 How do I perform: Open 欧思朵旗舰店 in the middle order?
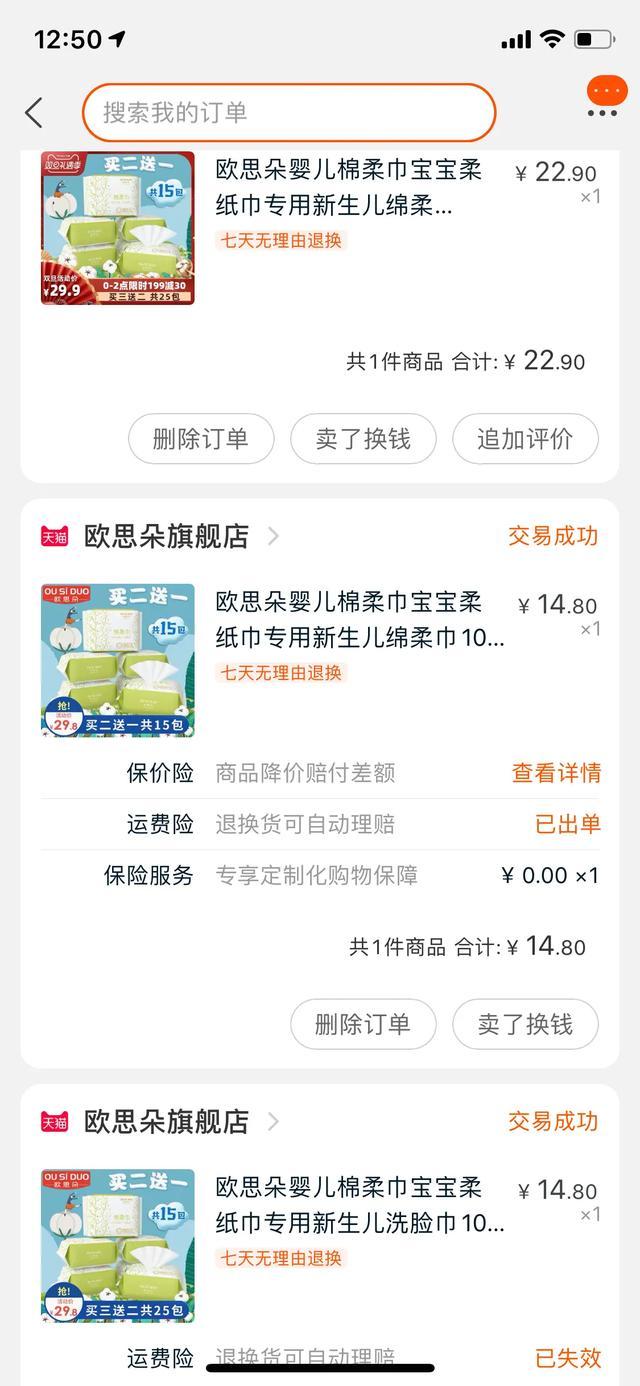pyautogui.click(x=166, y=536)
